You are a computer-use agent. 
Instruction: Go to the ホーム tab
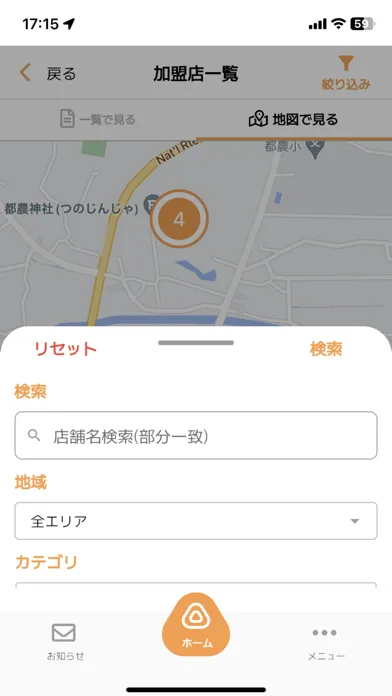tap(196, 625)
